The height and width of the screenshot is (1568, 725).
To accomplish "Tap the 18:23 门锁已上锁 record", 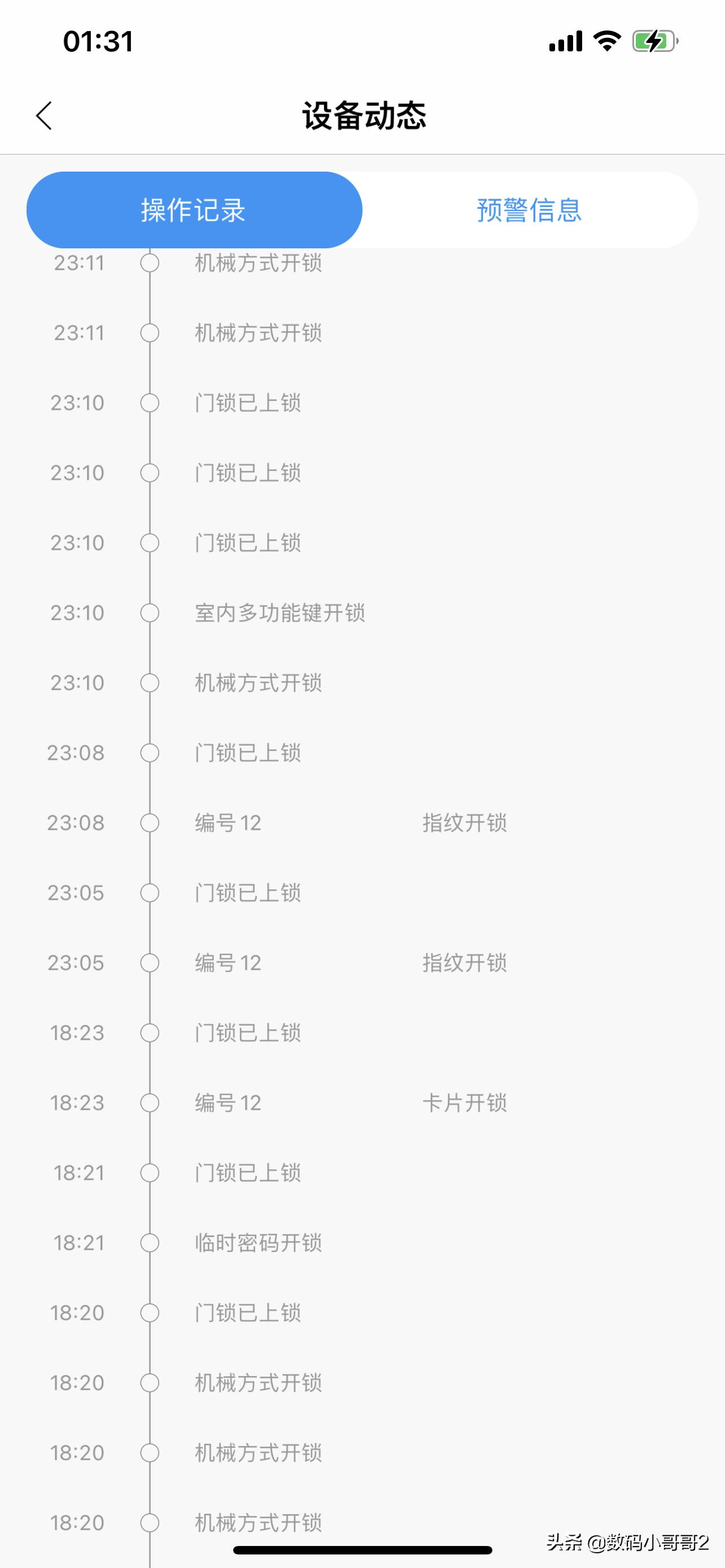I will click(246, 1032).
